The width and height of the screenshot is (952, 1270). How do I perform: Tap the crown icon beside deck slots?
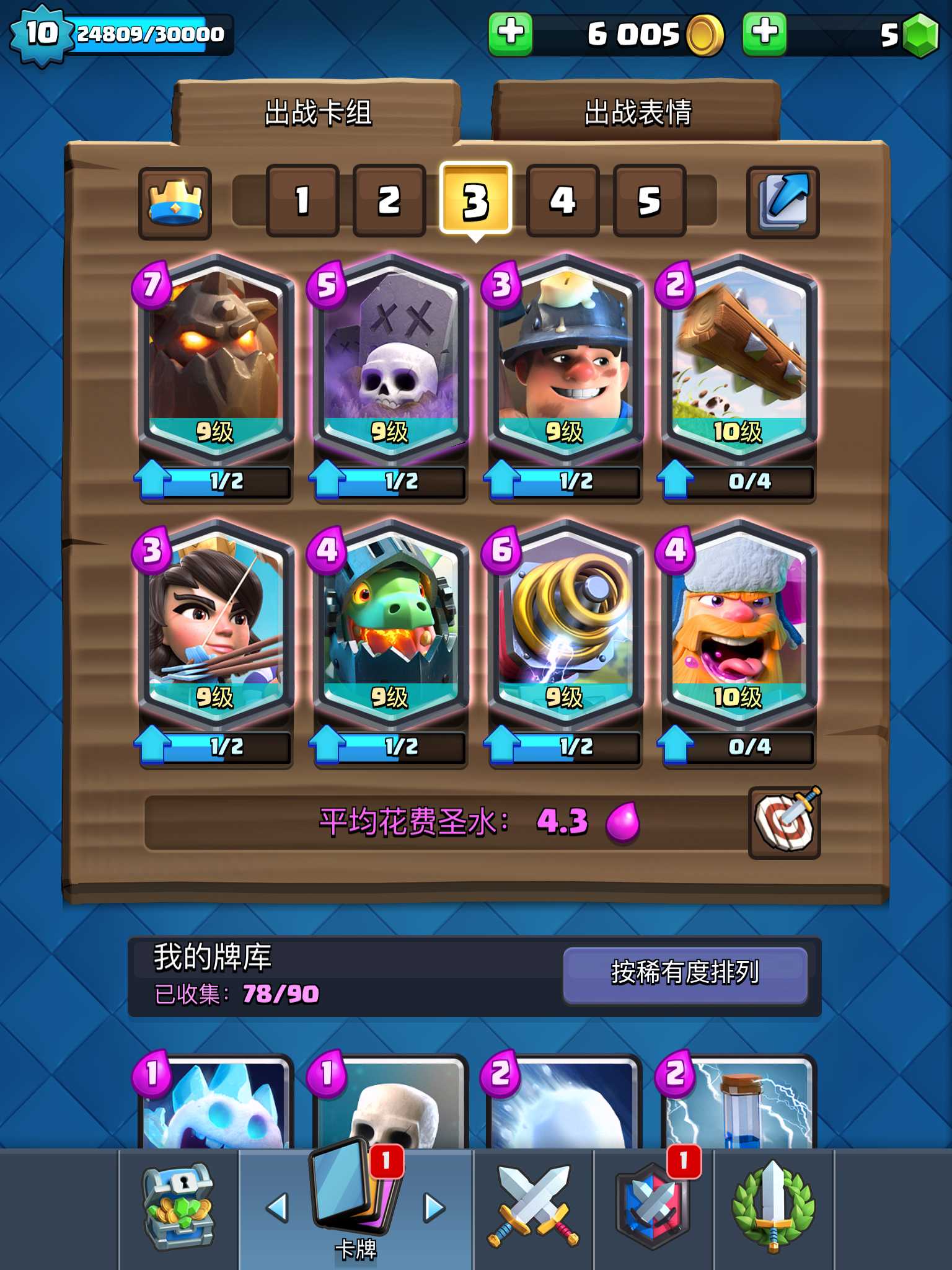pyautogui.click(x=175, y=203)
